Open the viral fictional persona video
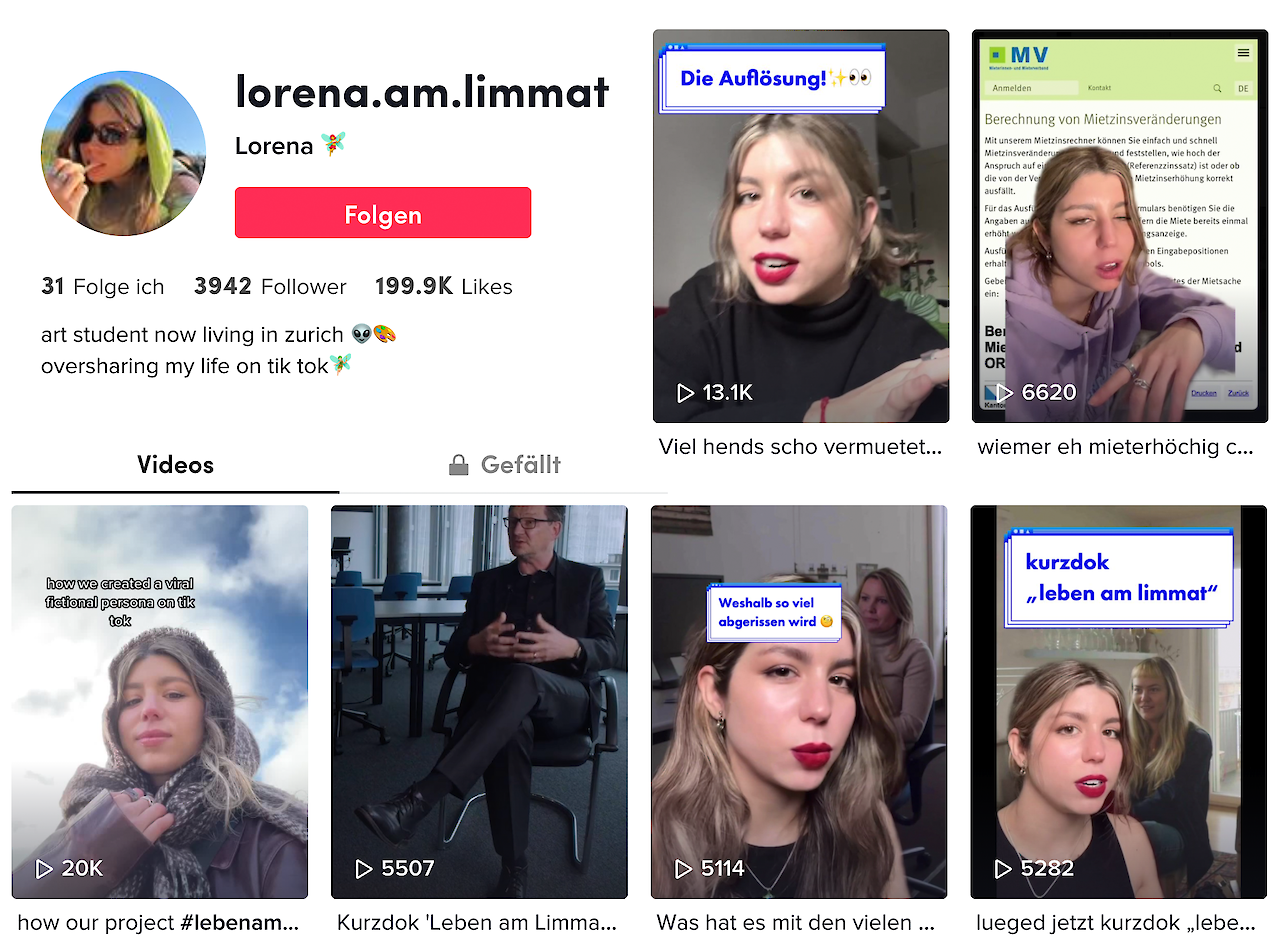 pos(160,701)
